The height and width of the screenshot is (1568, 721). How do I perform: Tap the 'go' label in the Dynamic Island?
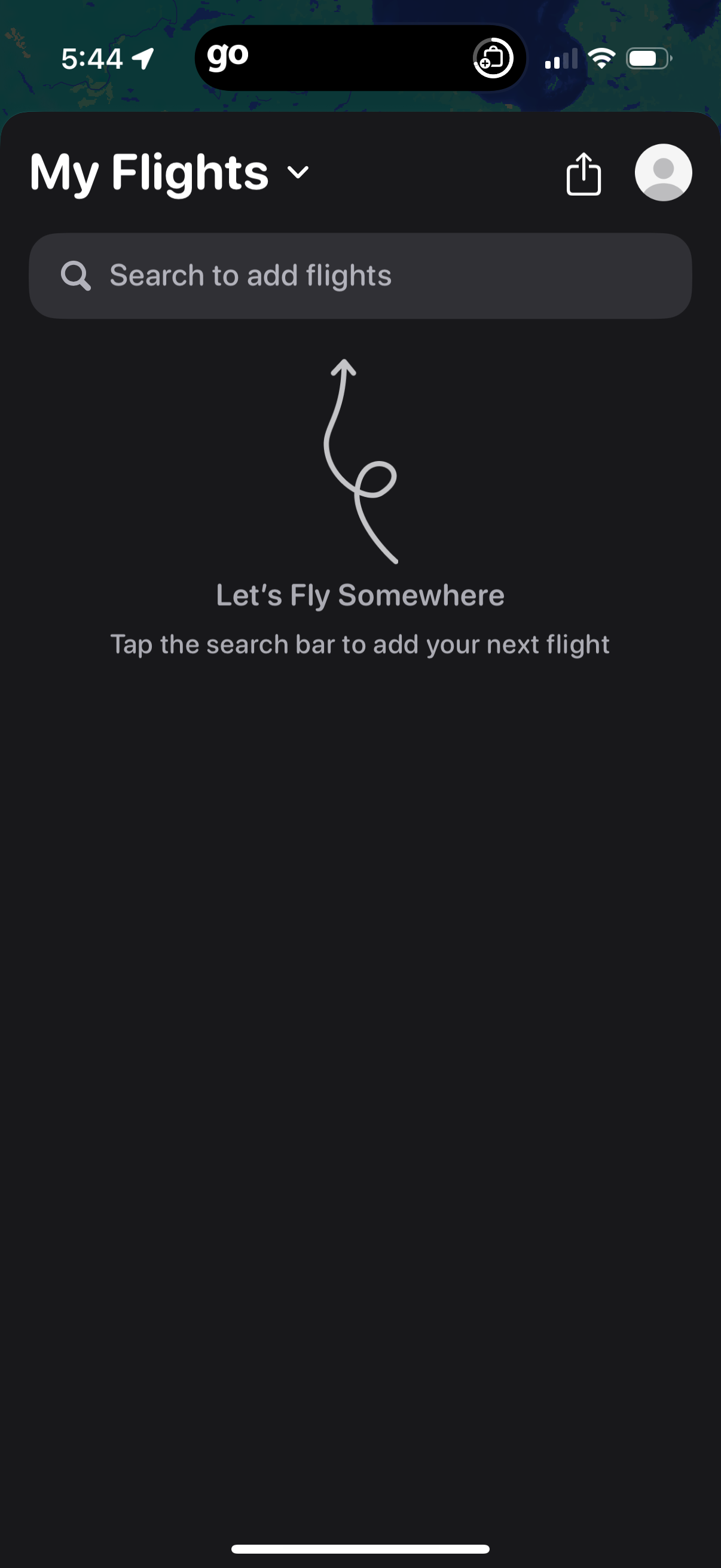(x=229, y=55)
